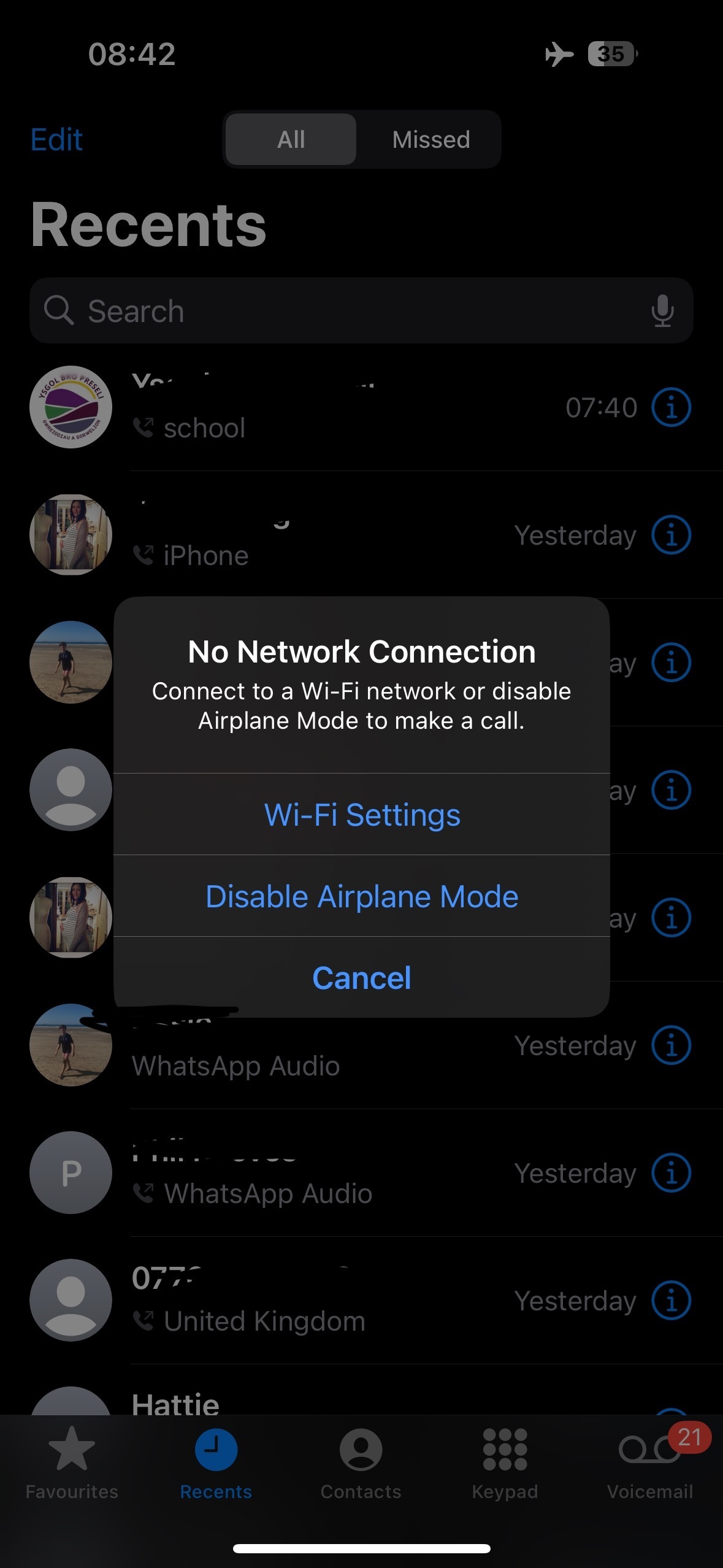Open info for the United Kingdom call
This screenshot has height=1568, width=723.
click(x=671, y=1300)
